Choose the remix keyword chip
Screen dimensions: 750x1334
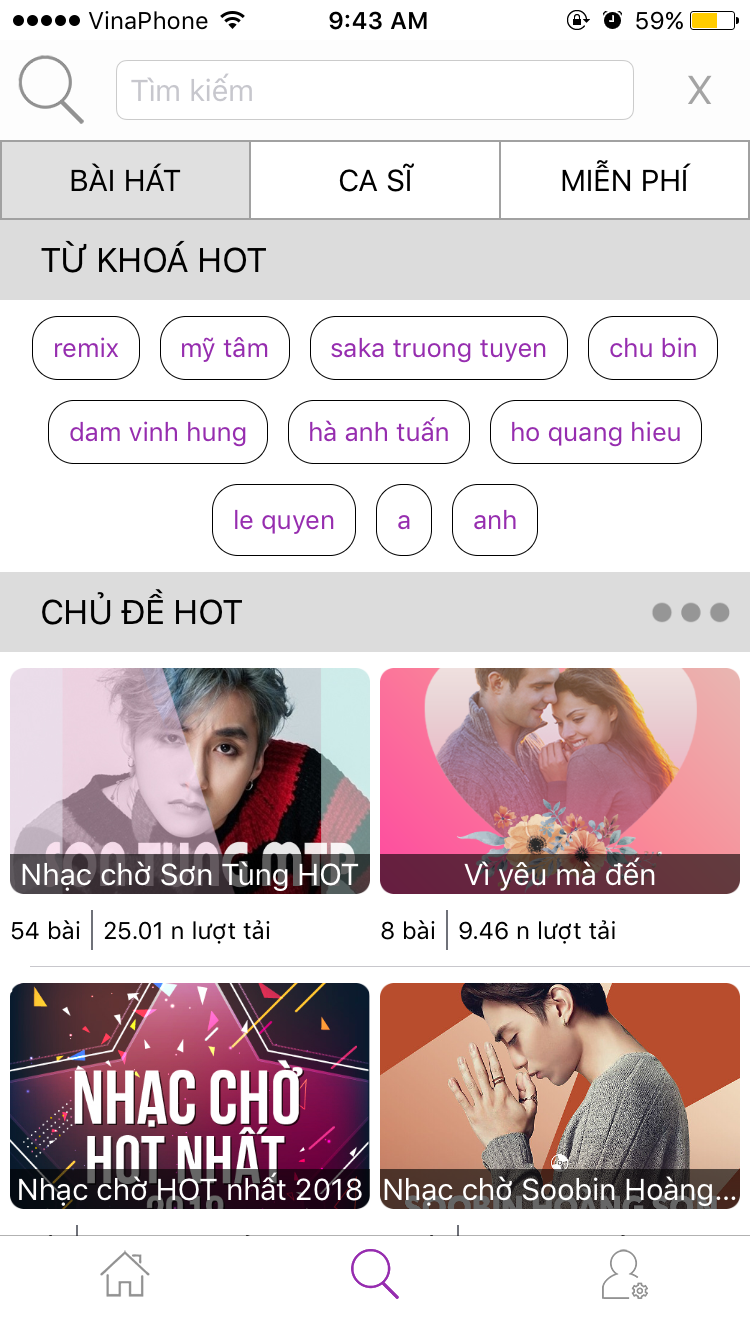point(86,348)
